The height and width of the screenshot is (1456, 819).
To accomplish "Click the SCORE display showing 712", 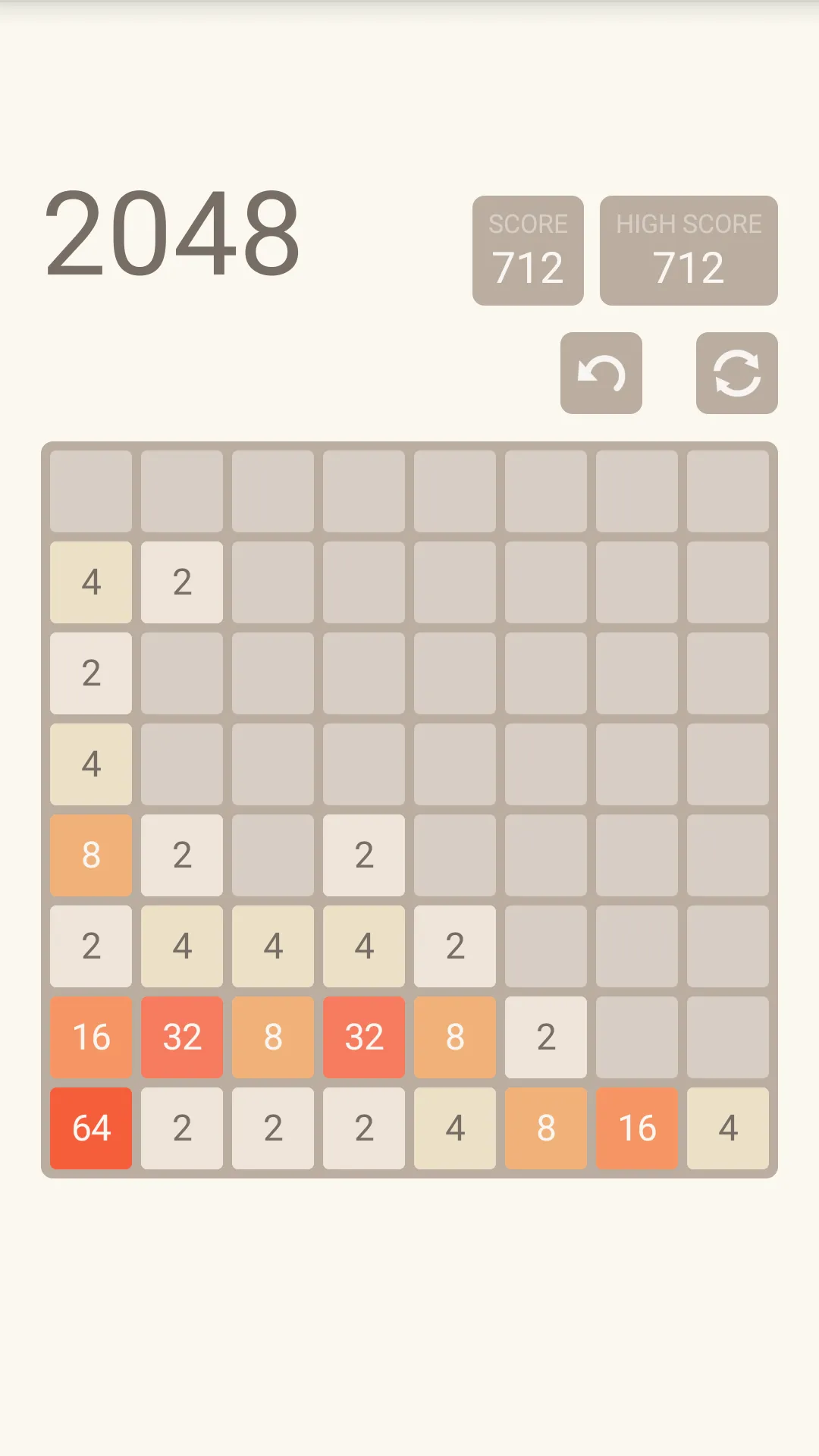I will click(x=528, y=250).
